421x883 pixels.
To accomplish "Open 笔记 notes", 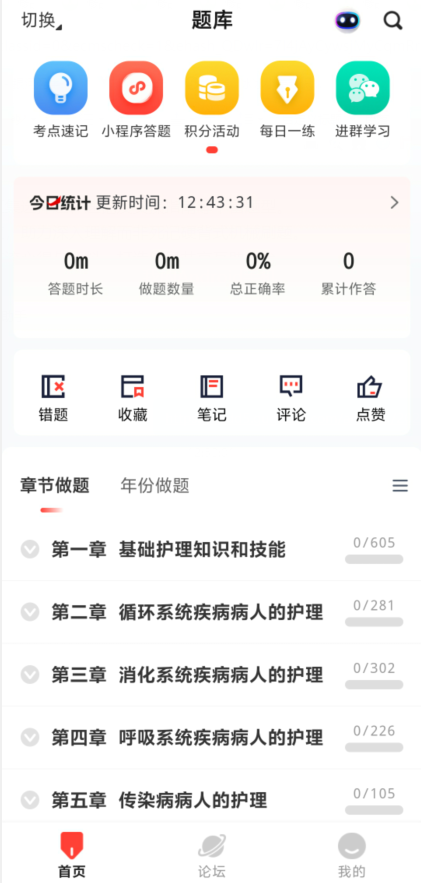I will pos(212,399).
